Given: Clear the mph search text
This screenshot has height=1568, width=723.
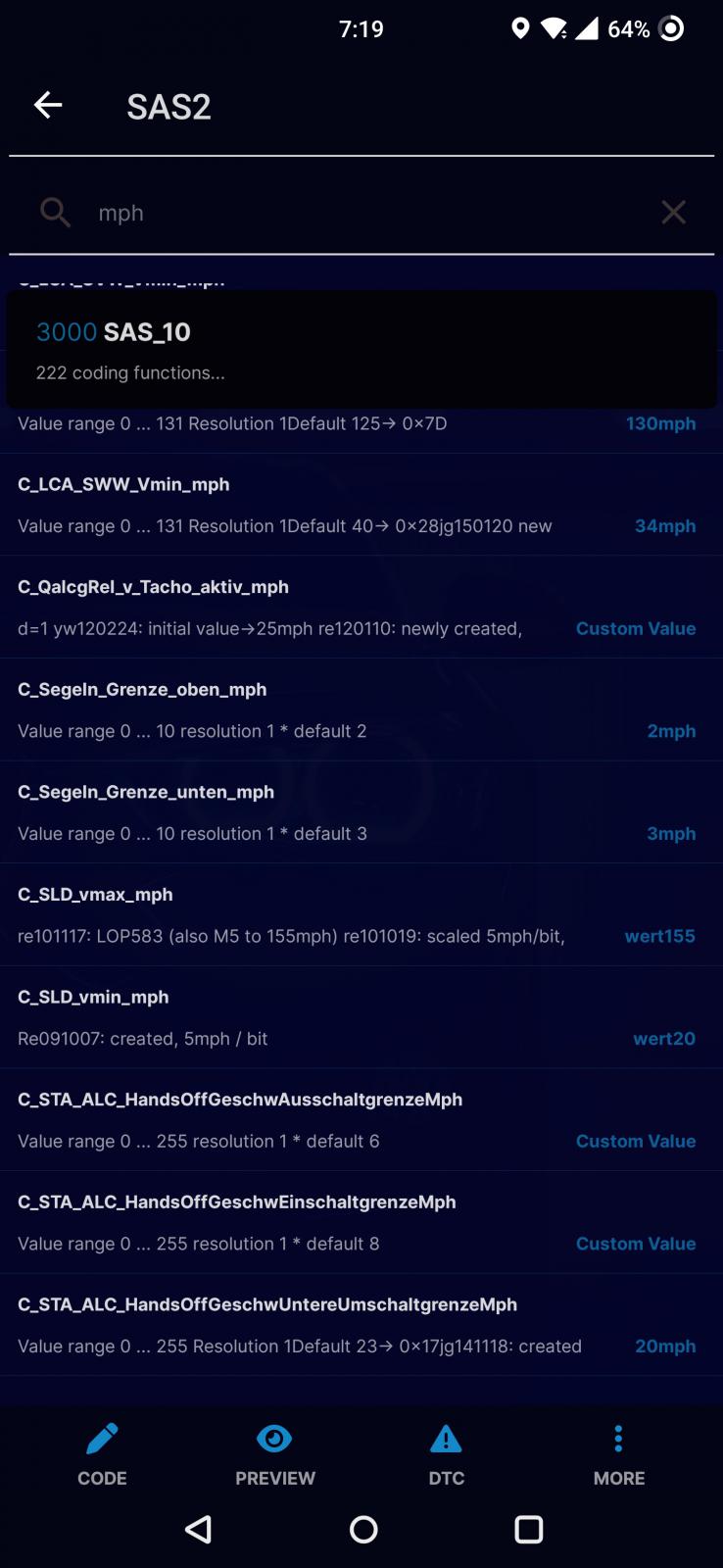Looking at the screenshot, I should (x=673, y=213).
